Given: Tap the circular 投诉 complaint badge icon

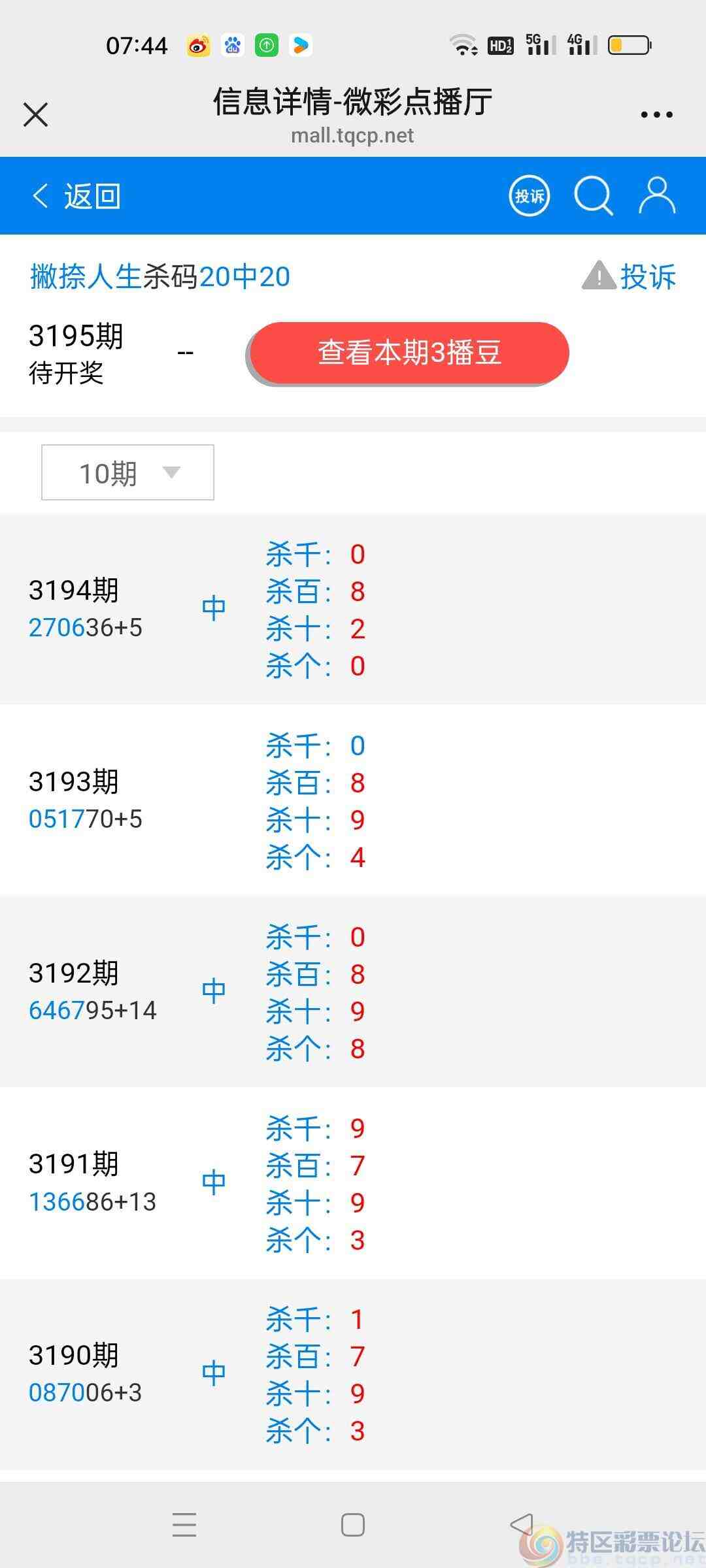Looking at the screenshot, I should coord(530,195).
